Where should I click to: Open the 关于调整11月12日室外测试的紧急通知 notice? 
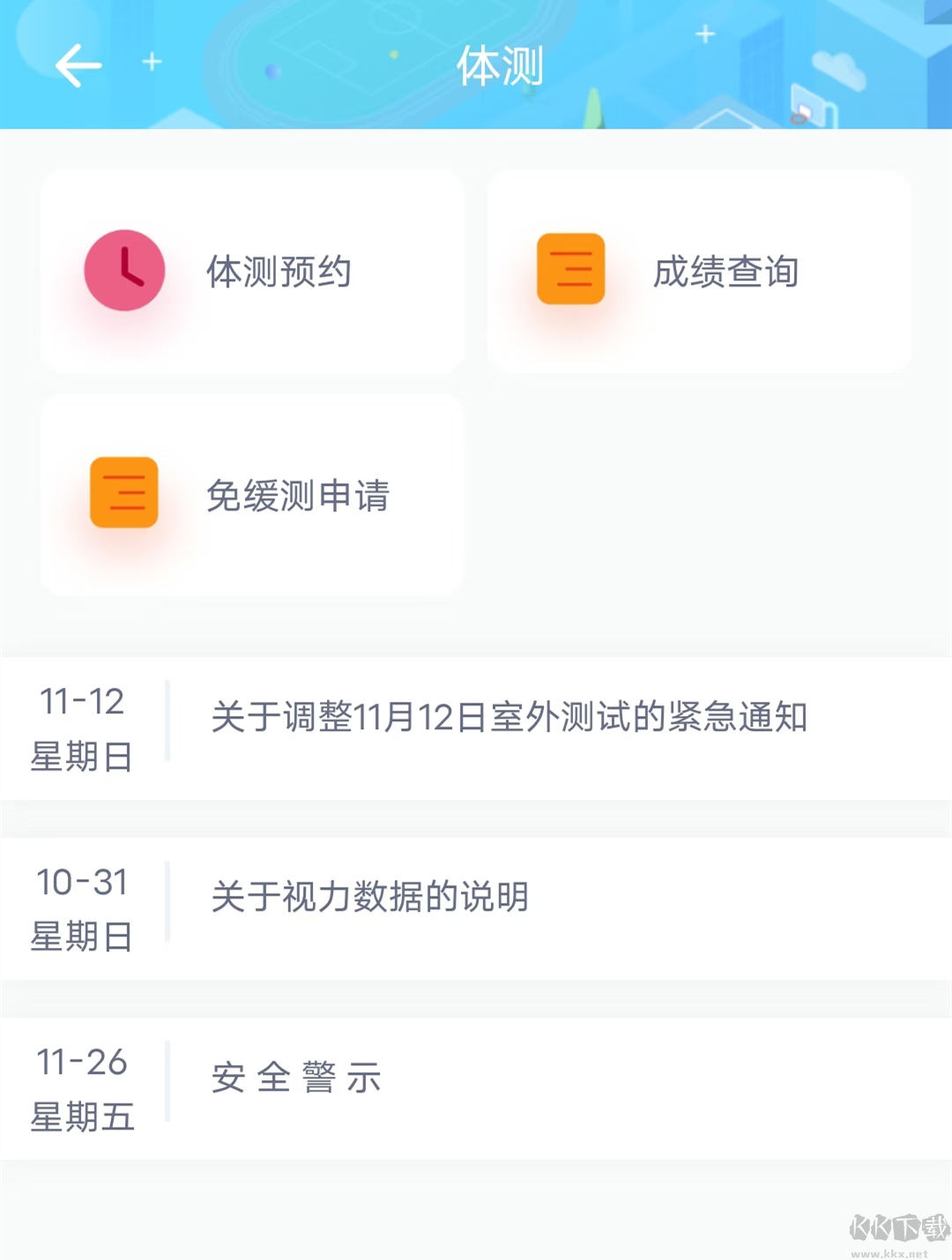(511, 718)
